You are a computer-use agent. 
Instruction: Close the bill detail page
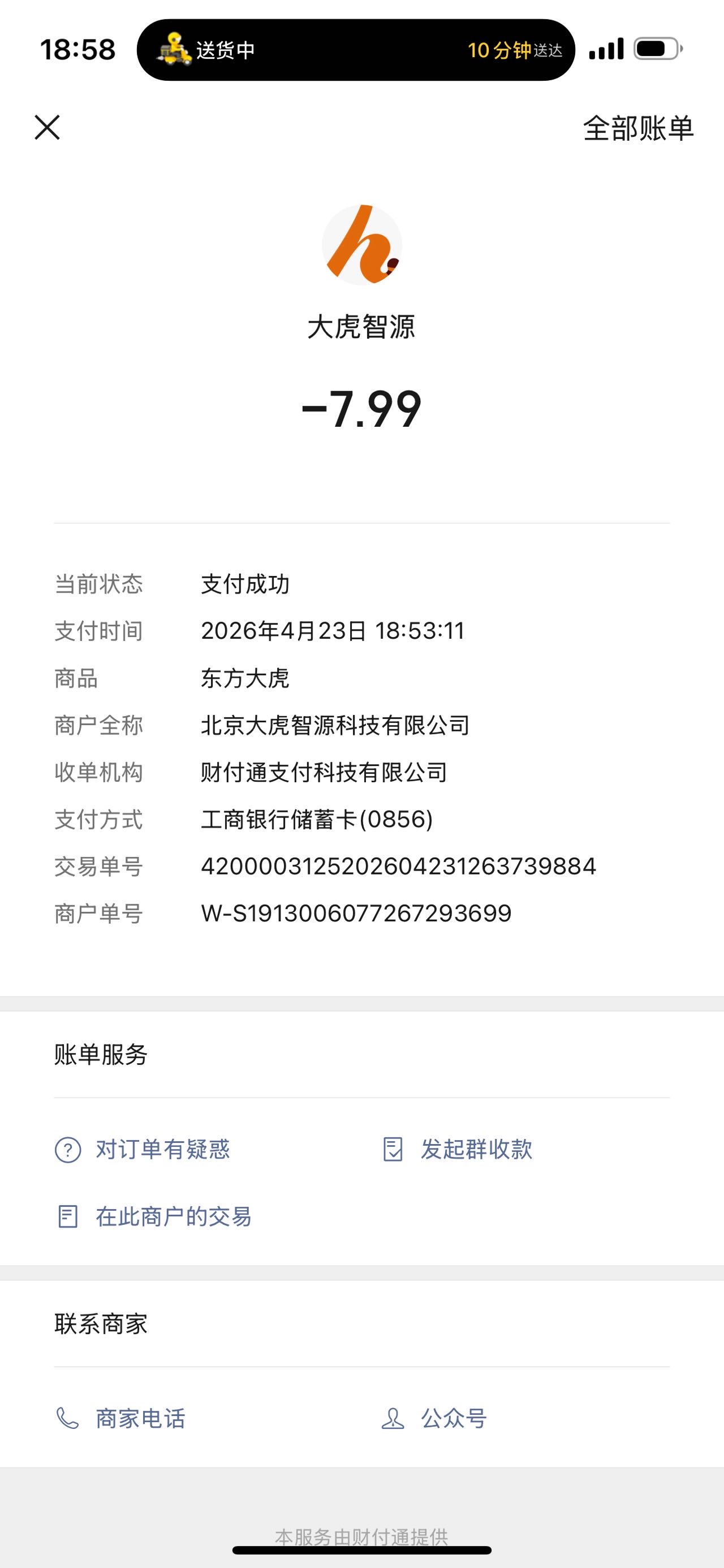point(47,128)
